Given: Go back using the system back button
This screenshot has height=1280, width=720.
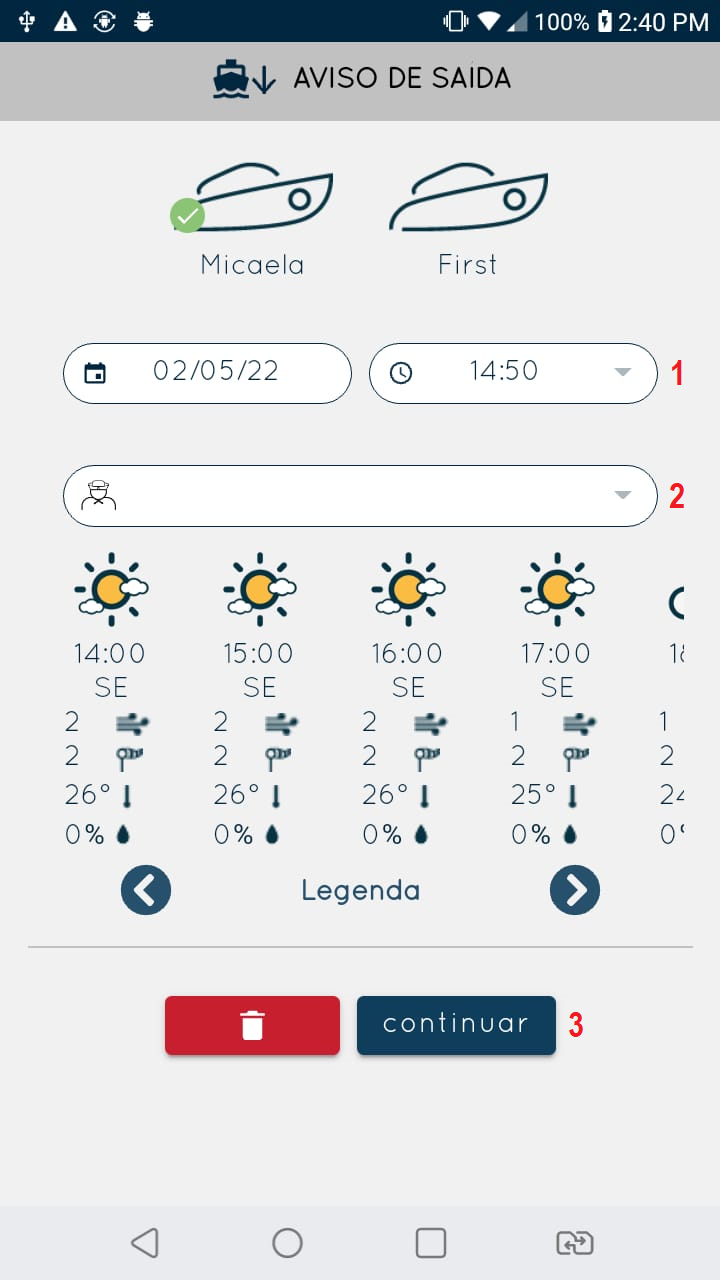Looking at the screenshot, I should (x=145, y=1243).
